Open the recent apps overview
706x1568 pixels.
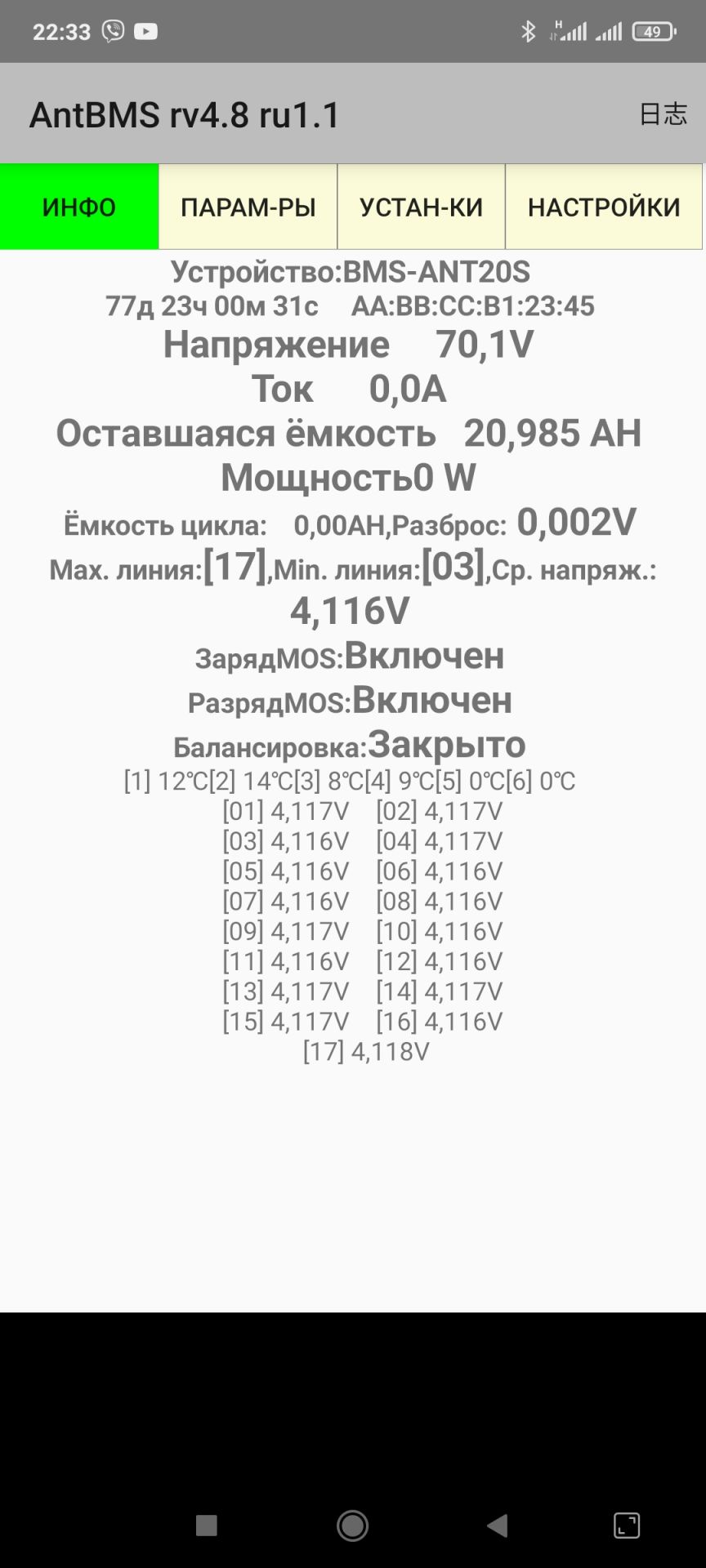coord(207,1525)
